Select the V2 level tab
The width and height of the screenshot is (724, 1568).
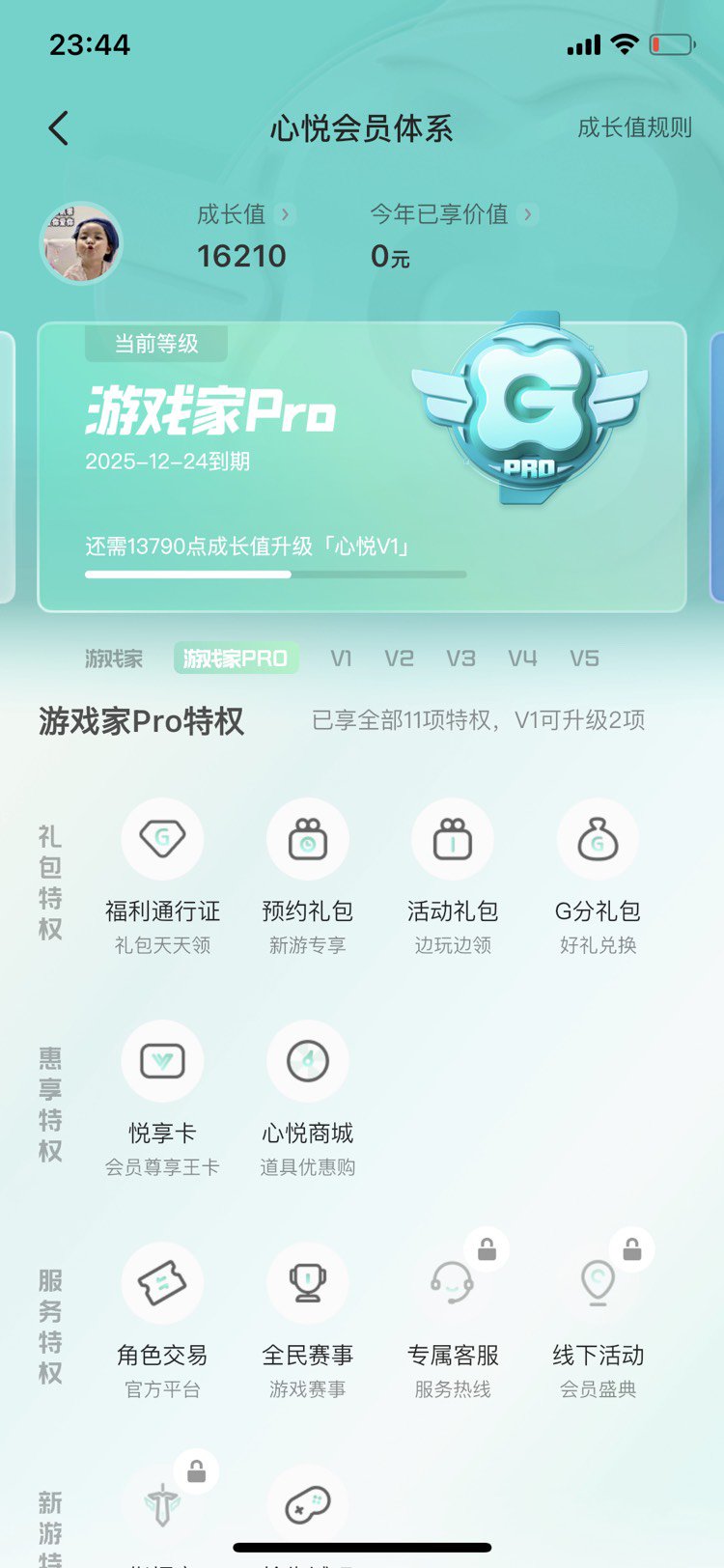click(399, 658)
